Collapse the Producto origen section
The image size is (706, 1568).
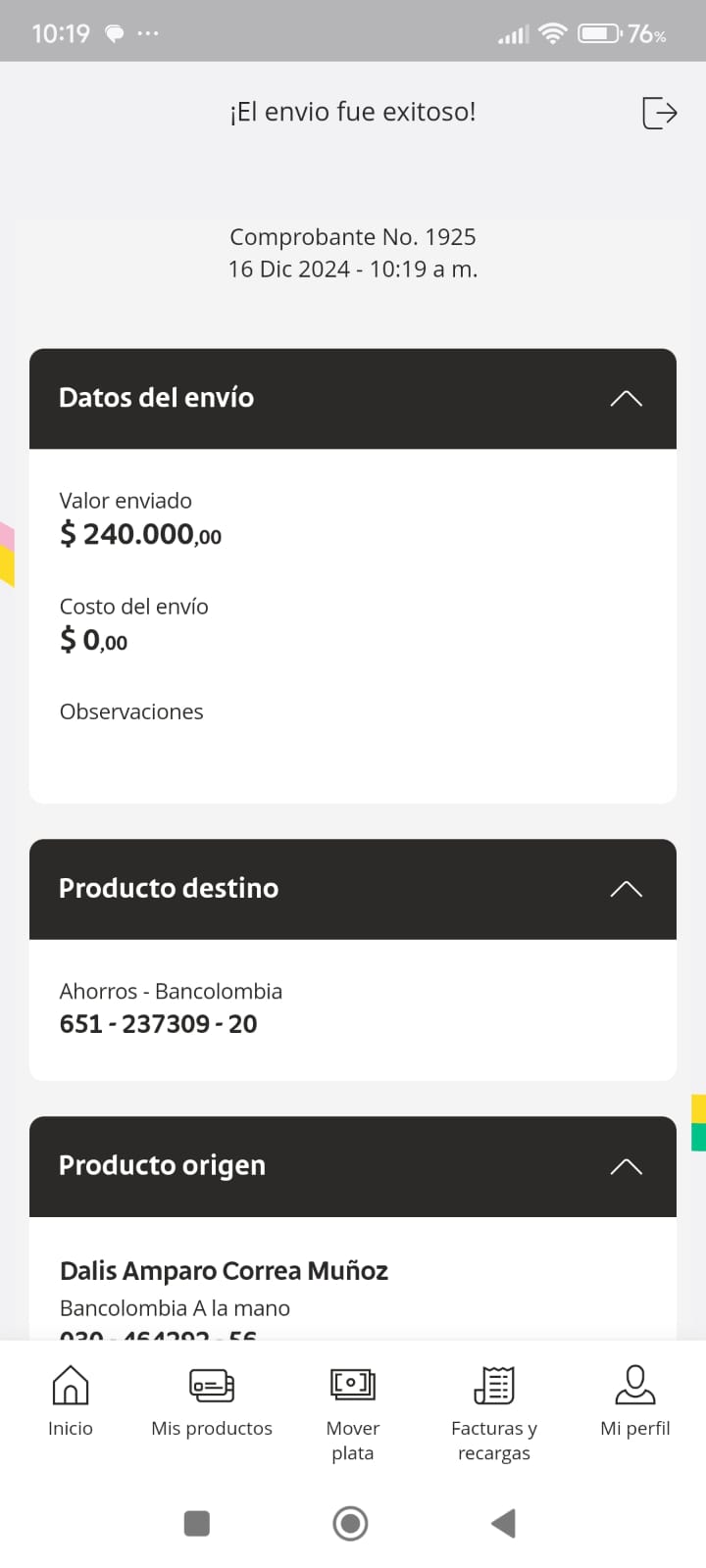pyautogui.click(x=626, y=1167)
